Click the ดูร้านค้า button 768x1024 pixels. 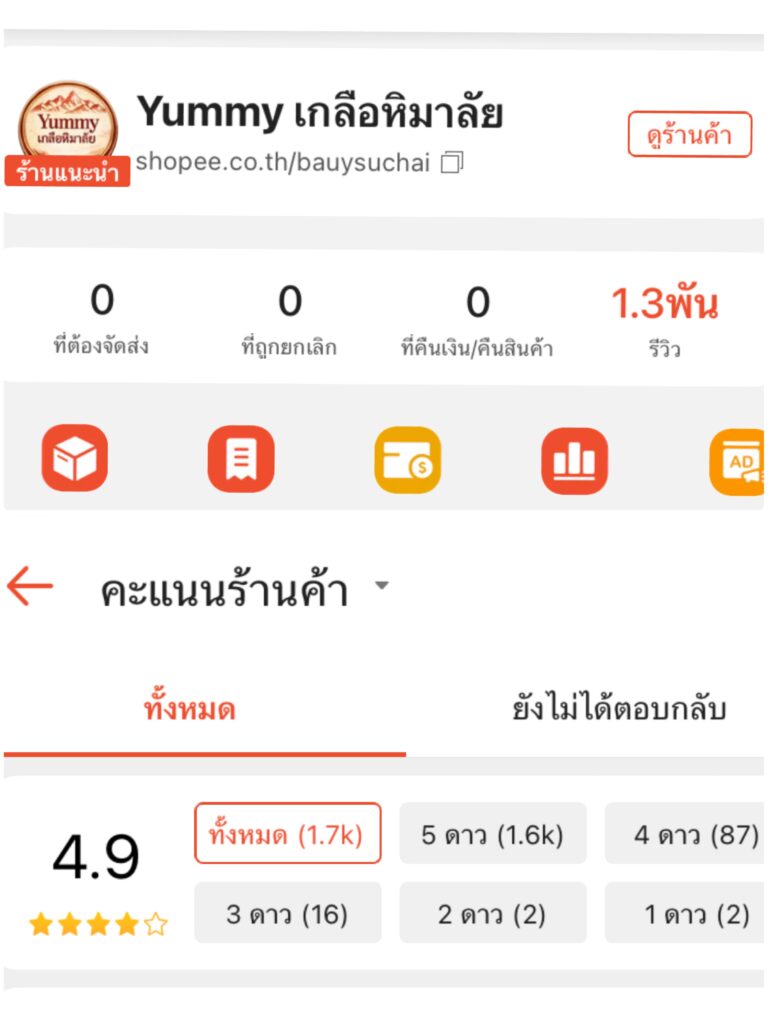coord(689,136)
